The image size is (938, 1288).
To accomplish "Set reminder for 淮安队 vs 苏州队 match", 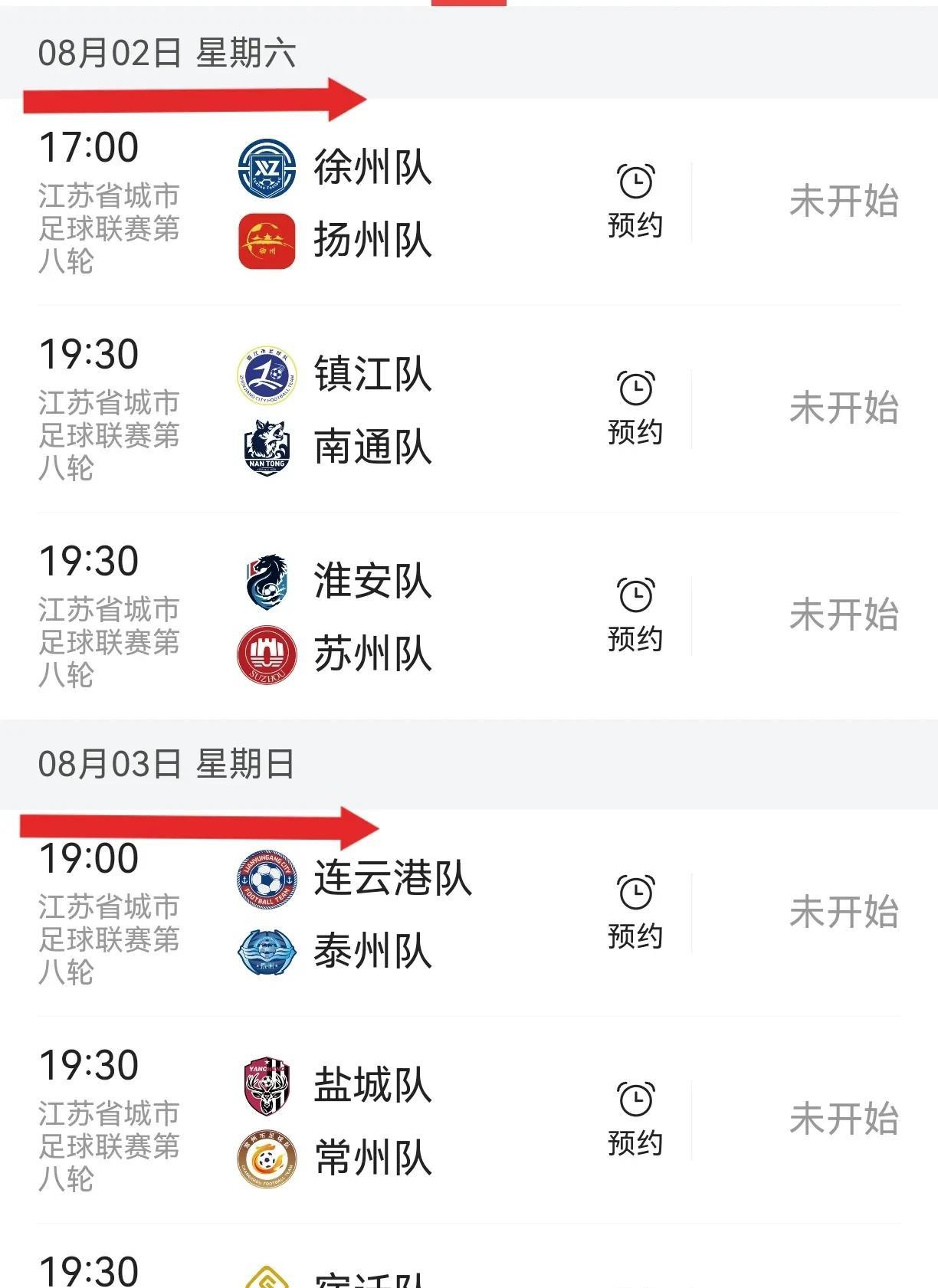I will [x=635, y=615].
